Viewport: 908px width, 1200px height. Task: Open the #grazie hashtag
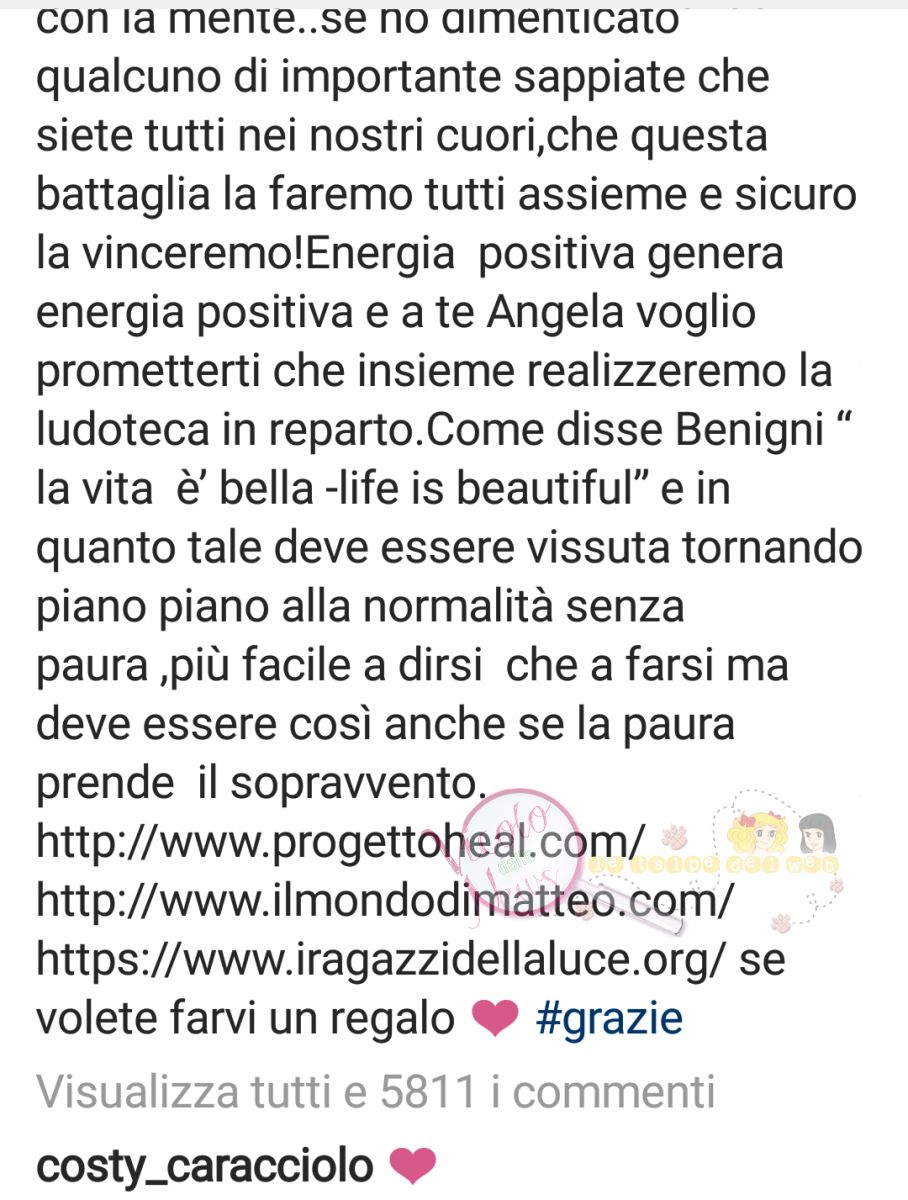coord(609,1018)
